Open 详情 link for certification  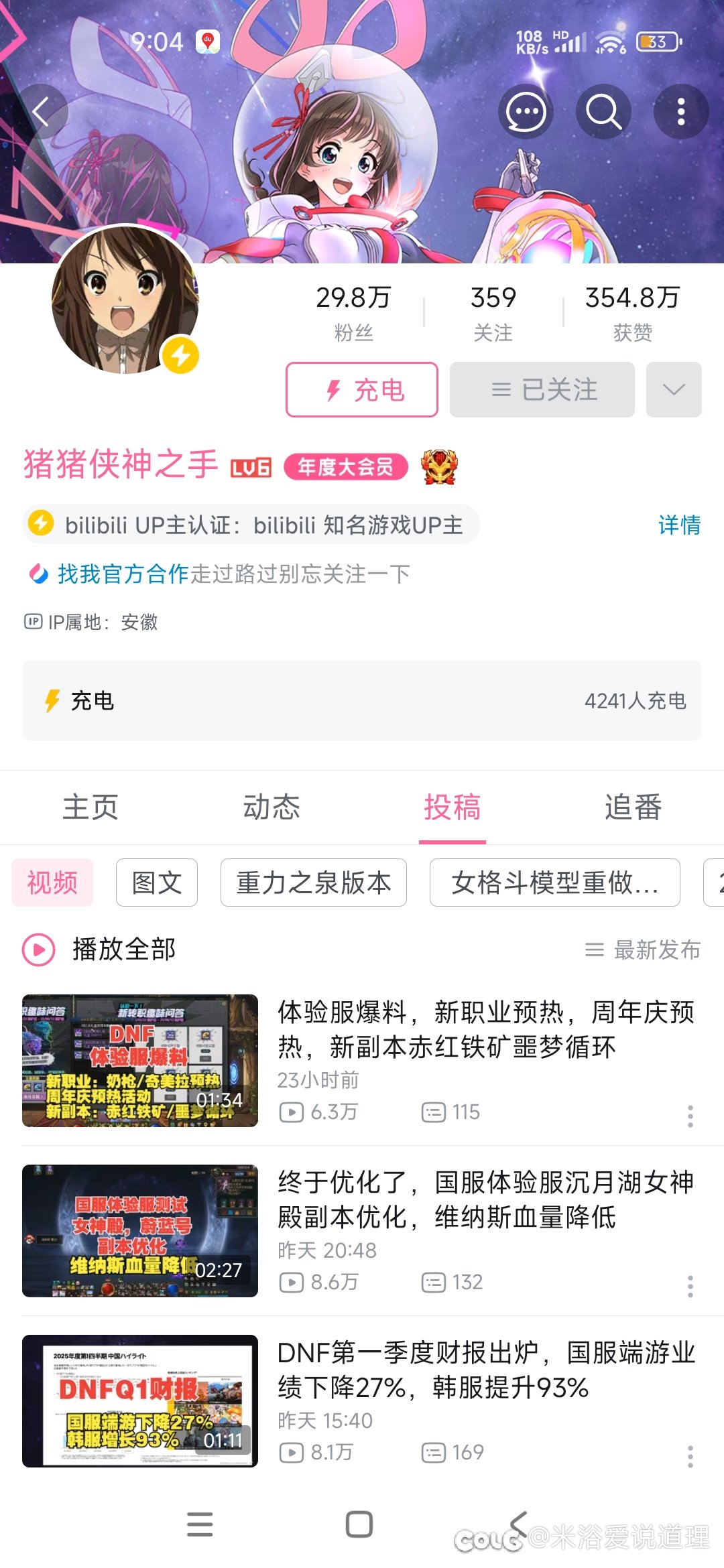pos(679,525)
